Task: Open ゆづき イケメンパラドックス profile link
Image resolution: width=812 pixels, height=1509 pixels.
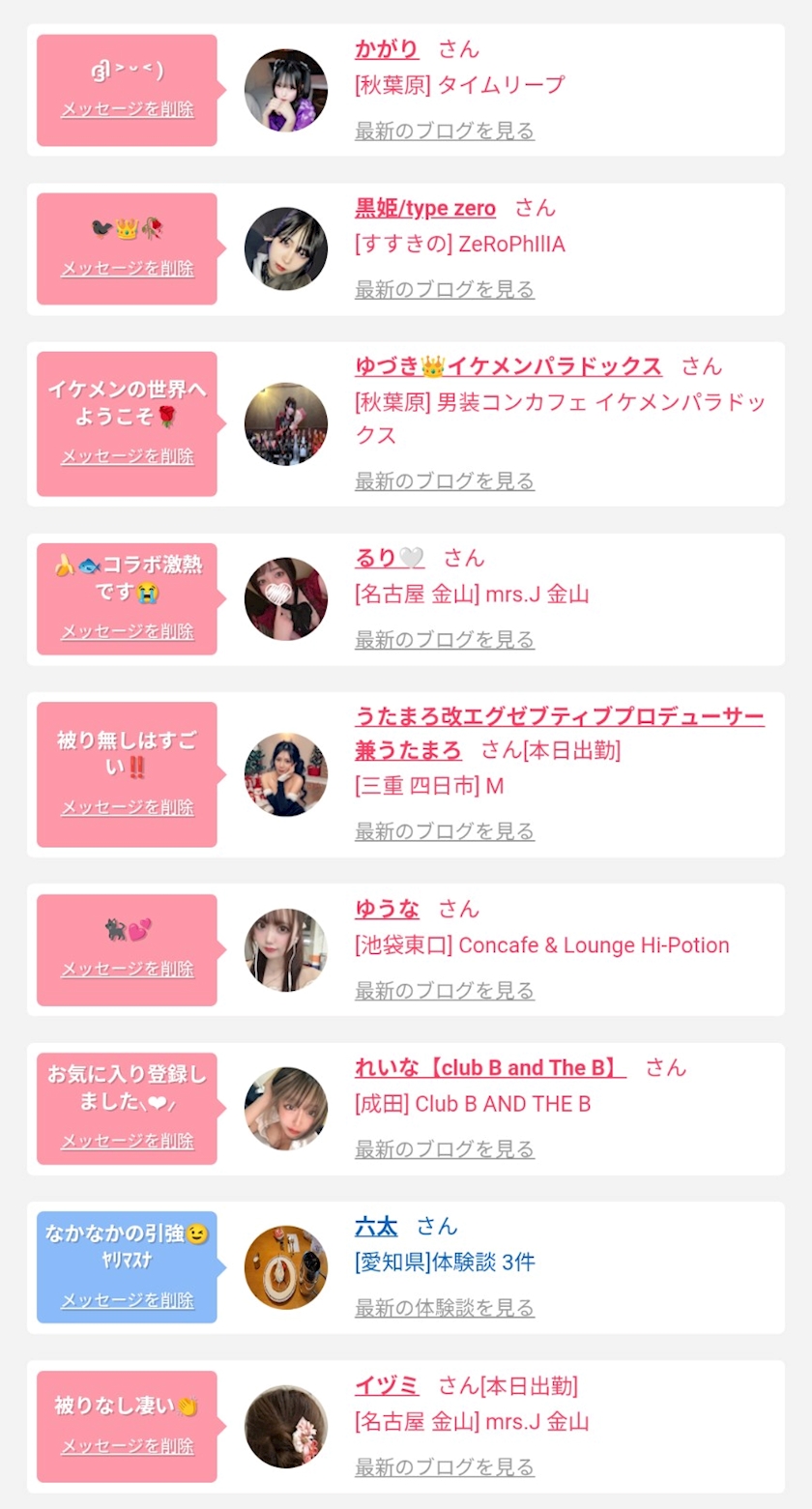Action: point(508,366)
